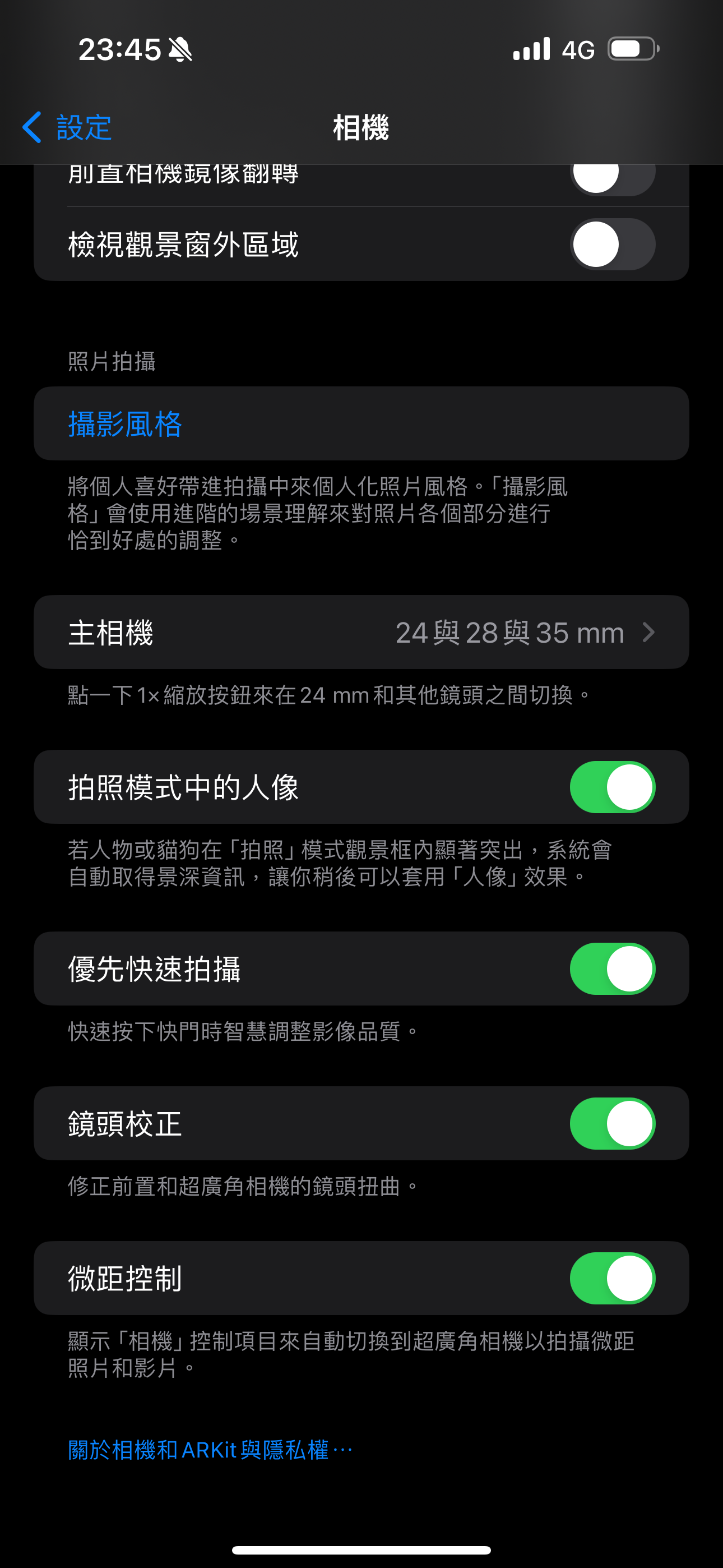723x1568 pixels.
Task: Turn off 拍照模式中的人像
Action: (612, 787)
